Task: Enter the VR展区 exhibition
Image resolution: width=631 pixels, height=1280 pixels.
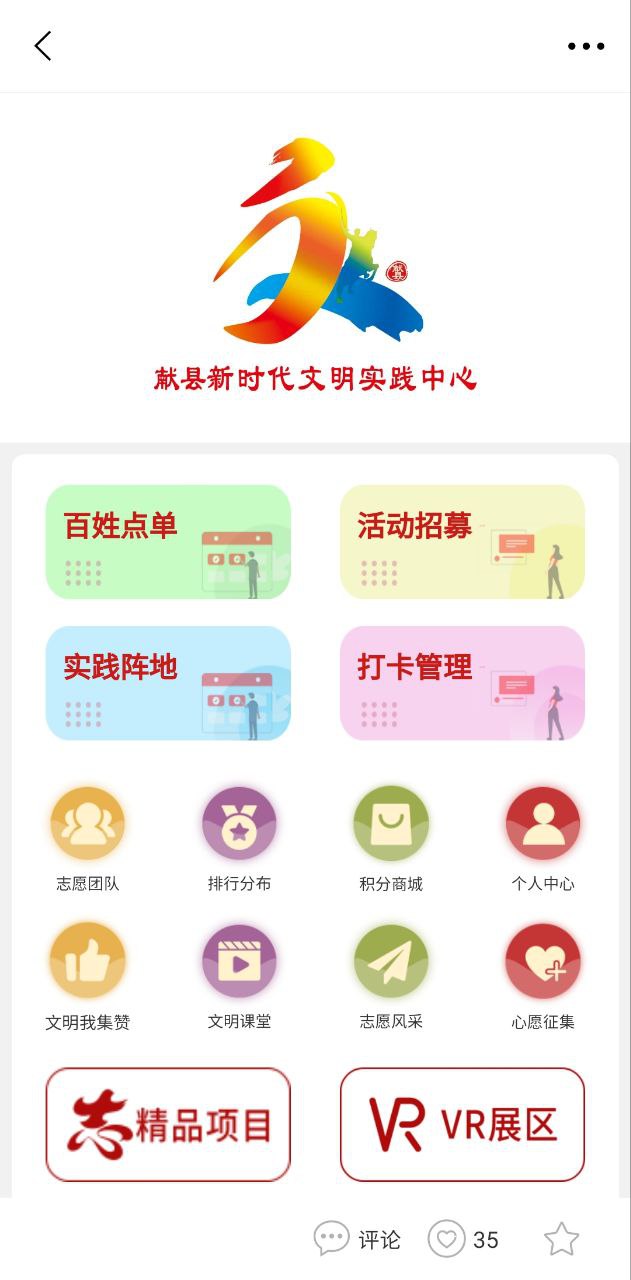Action: (x=462, y=1124)
